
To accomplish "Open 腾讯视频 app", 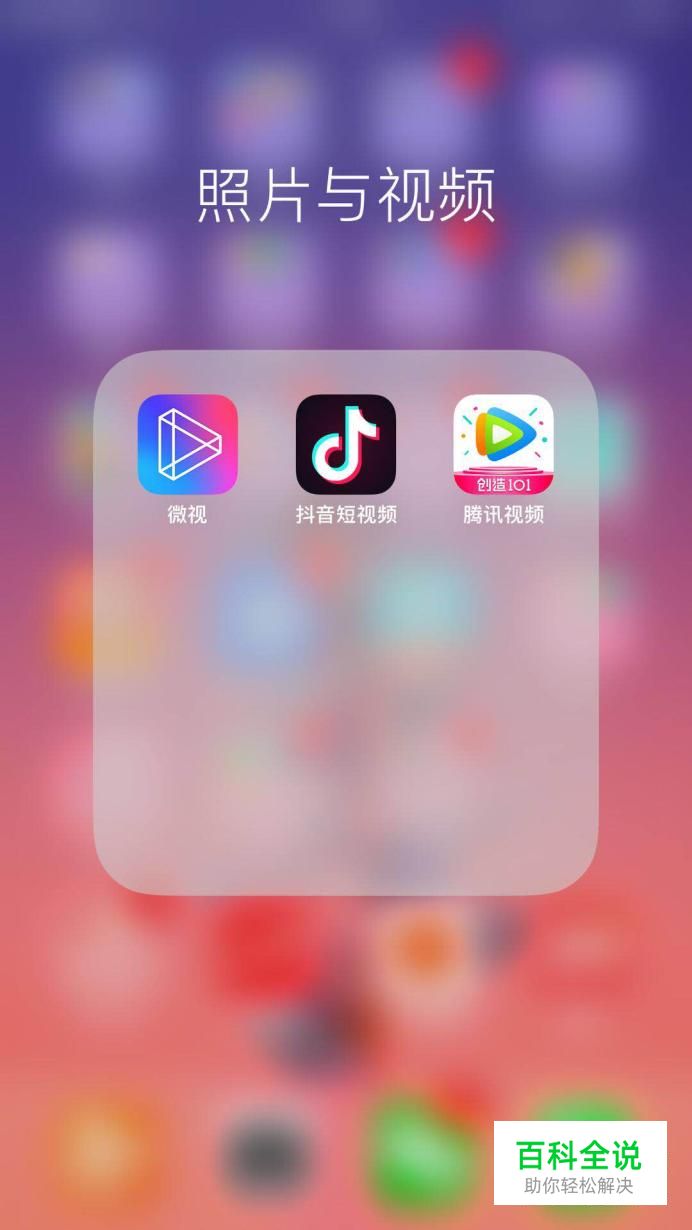I will (x=503, y=444).
